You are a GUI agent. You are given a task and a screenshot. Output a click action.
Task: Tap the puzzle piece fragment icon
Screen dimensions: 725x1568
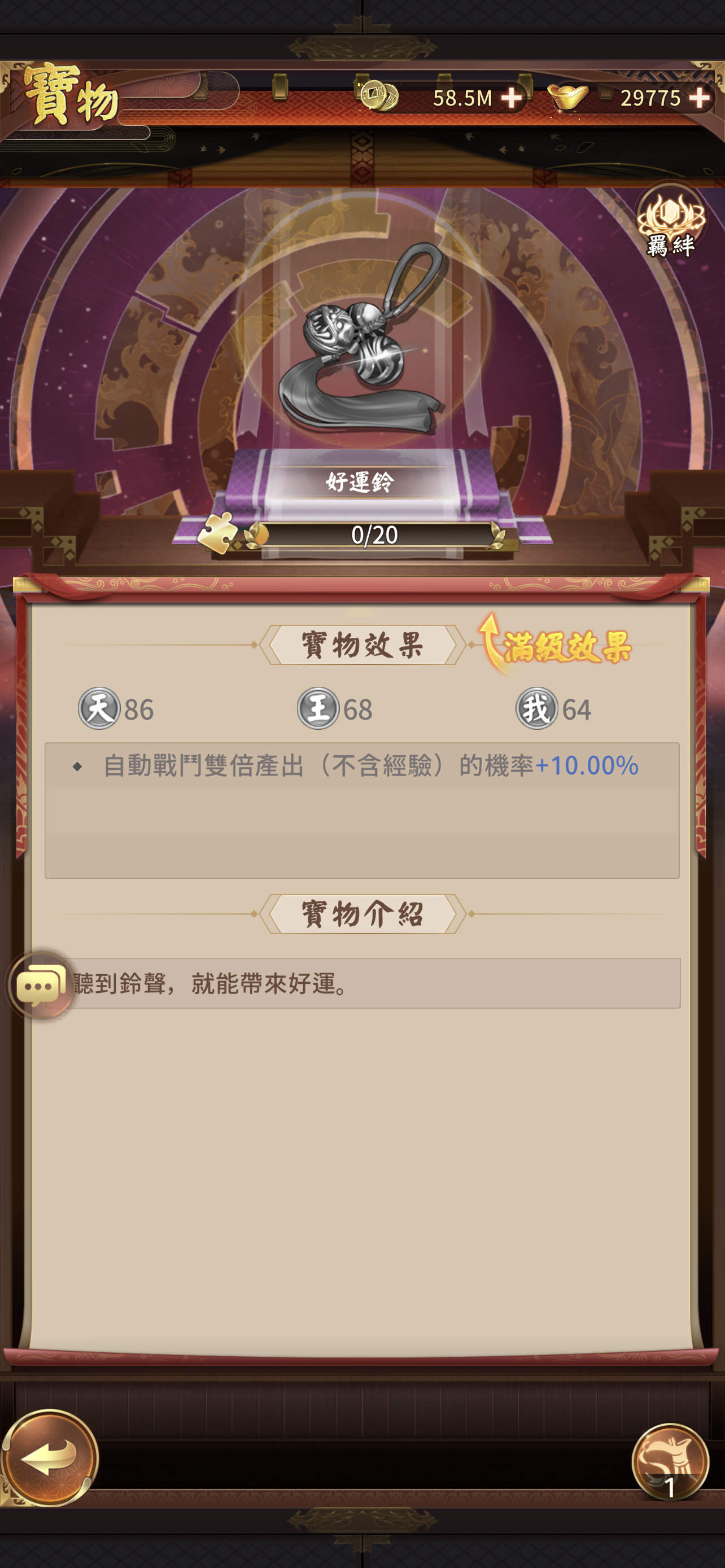pos(218,533)
